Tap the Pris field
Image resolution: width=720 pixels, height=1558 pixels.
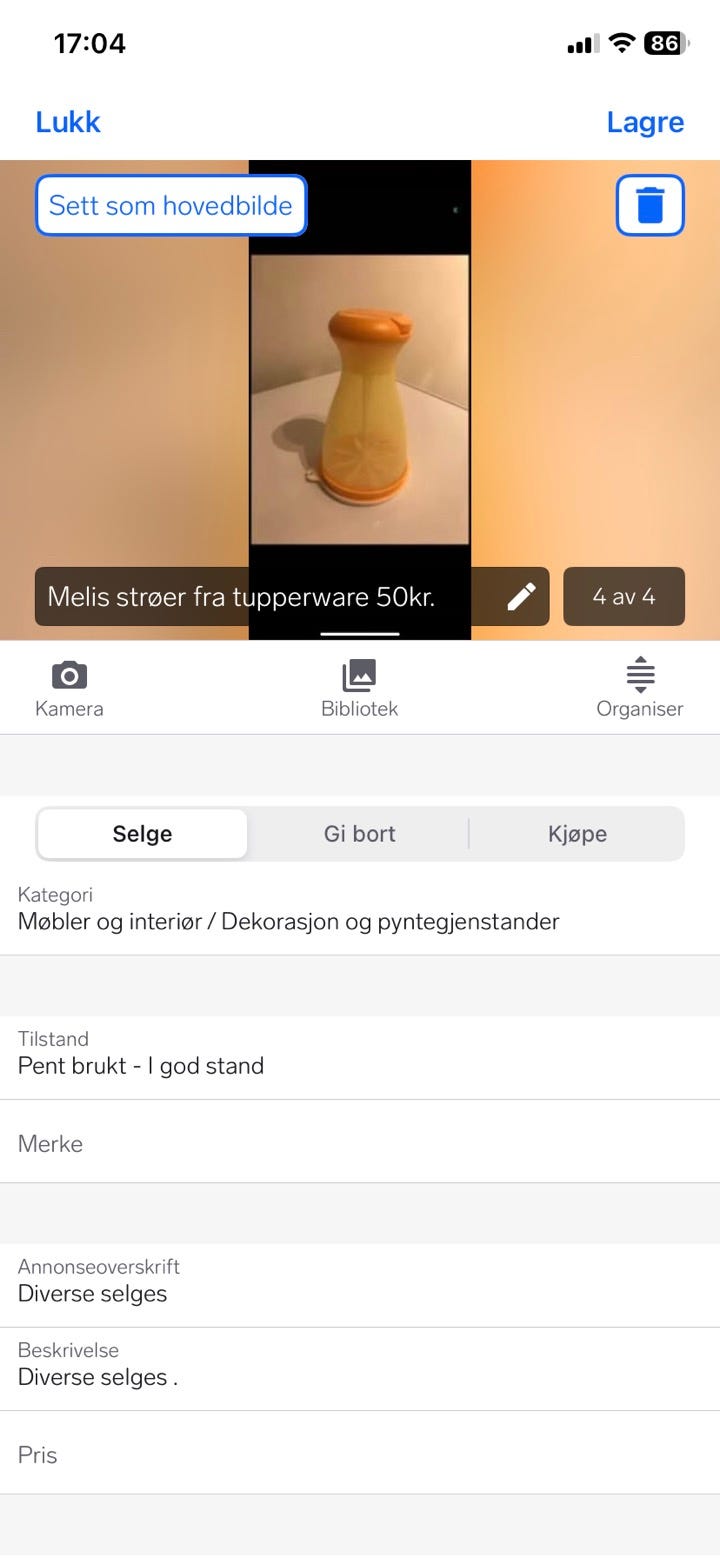coord(360,1455)
